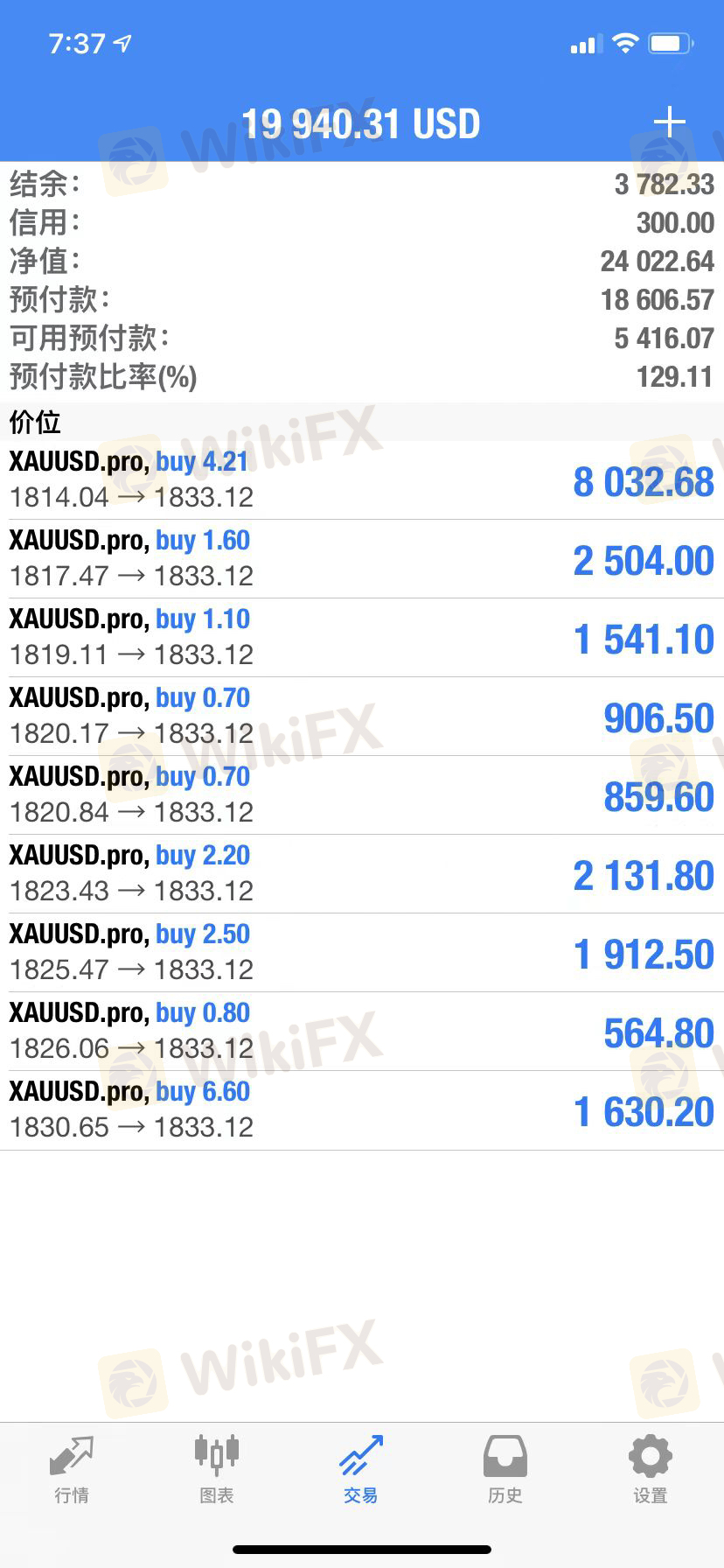Select the buy 1.10 XAUUSD.pro position

click(362, 637)
